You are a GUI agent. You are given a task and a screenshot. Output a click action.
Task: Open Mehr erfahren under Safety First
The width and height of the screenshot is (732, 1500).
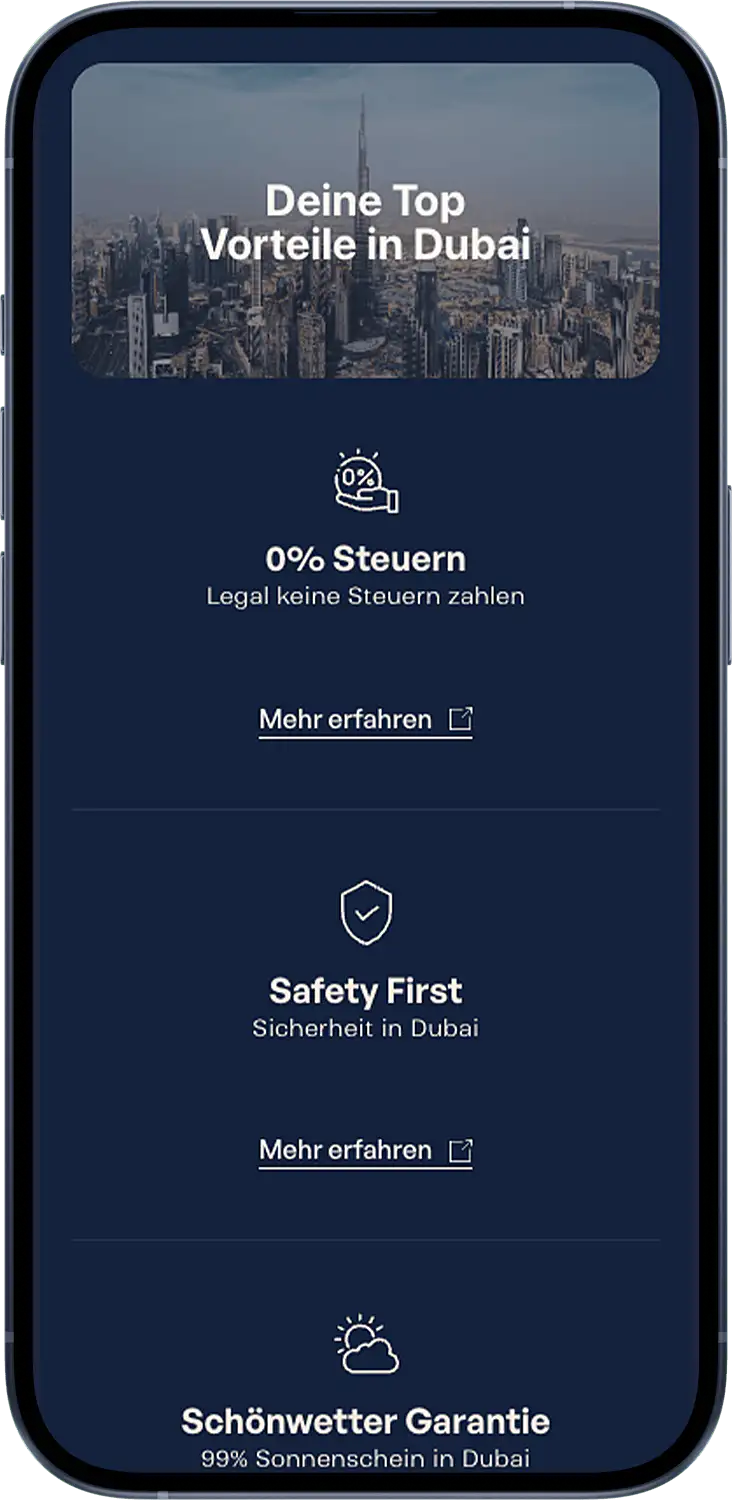pos(365,1150)
